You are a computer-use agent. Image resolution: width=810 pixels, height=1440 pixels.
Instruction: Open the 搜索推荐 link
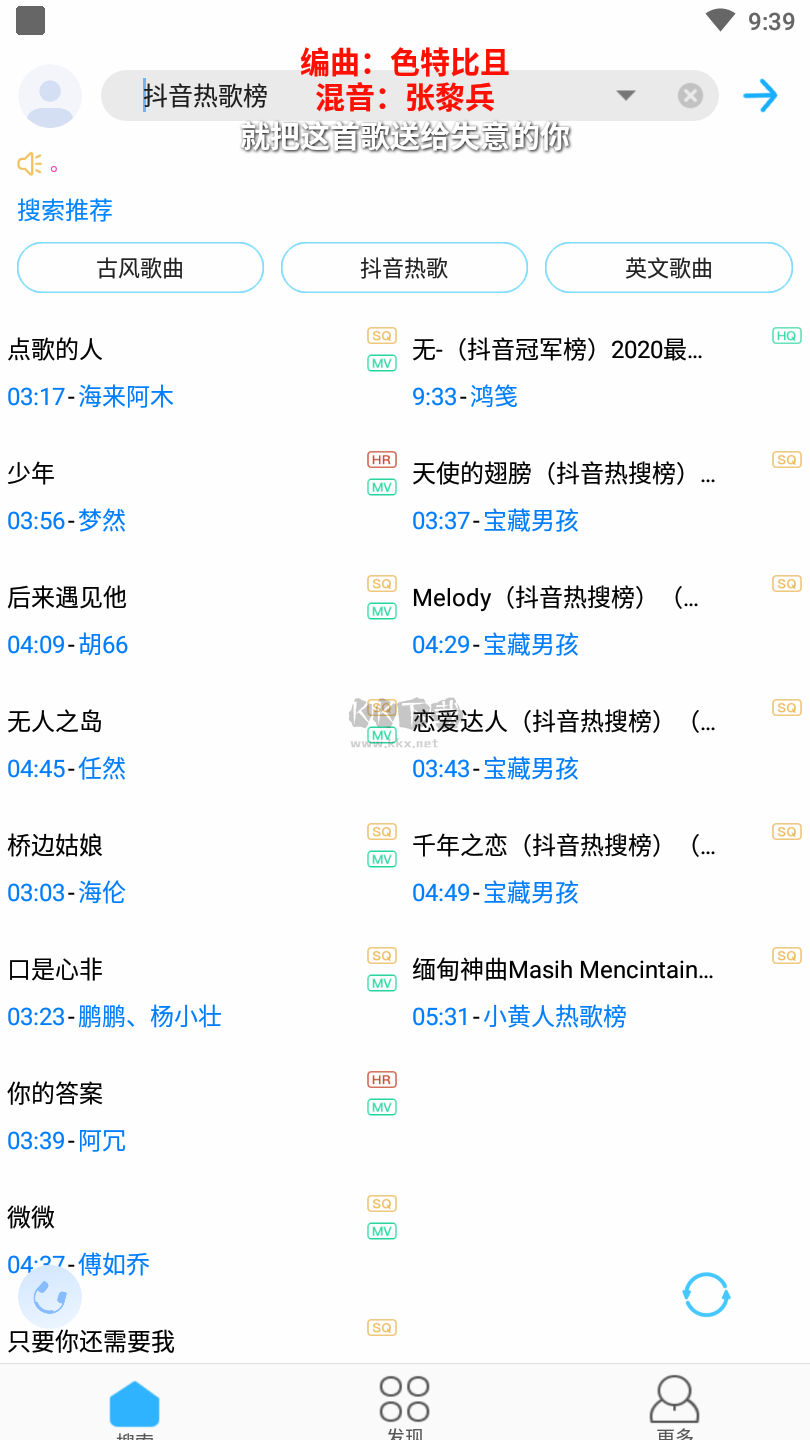tap(64, 210)
